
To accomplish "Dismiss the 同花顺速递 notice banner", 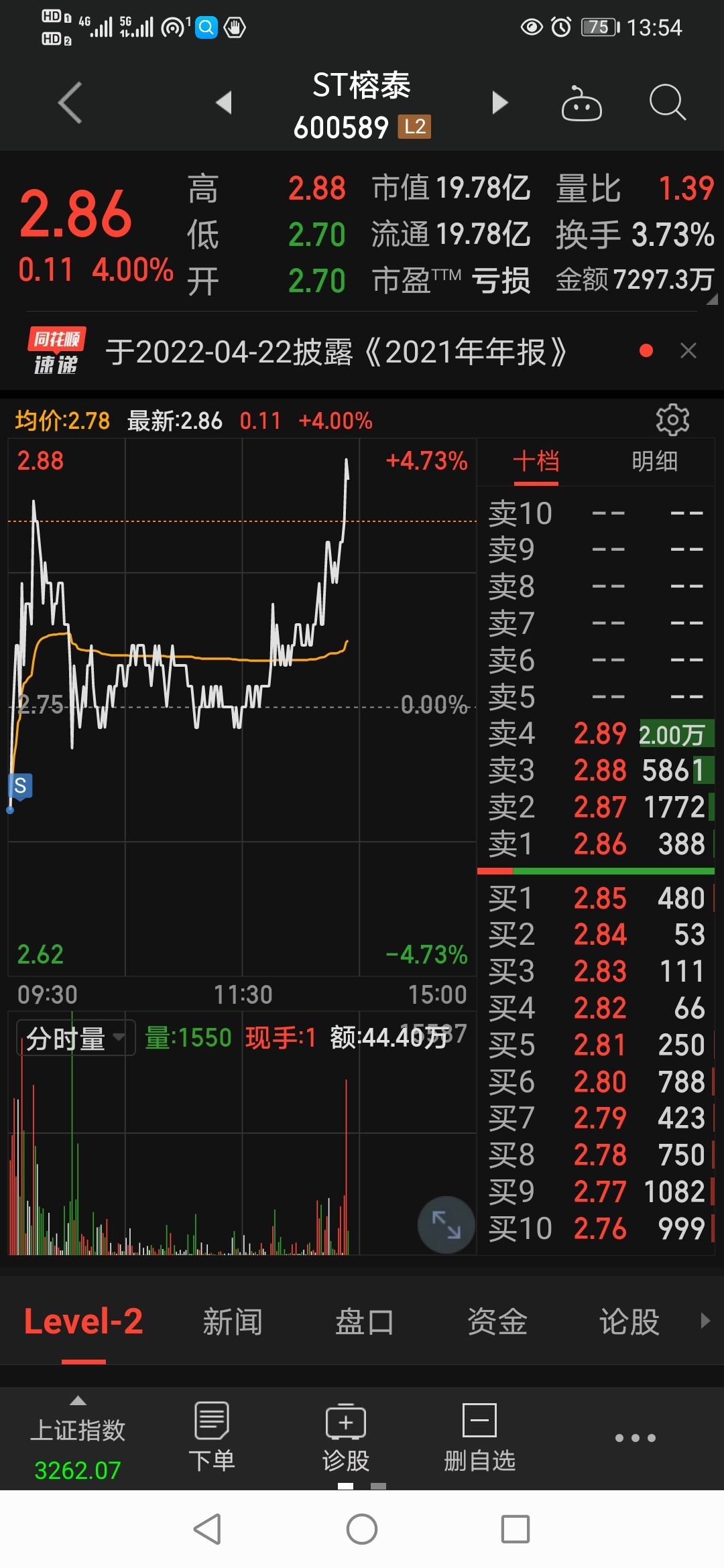I will tap(688, 350).
